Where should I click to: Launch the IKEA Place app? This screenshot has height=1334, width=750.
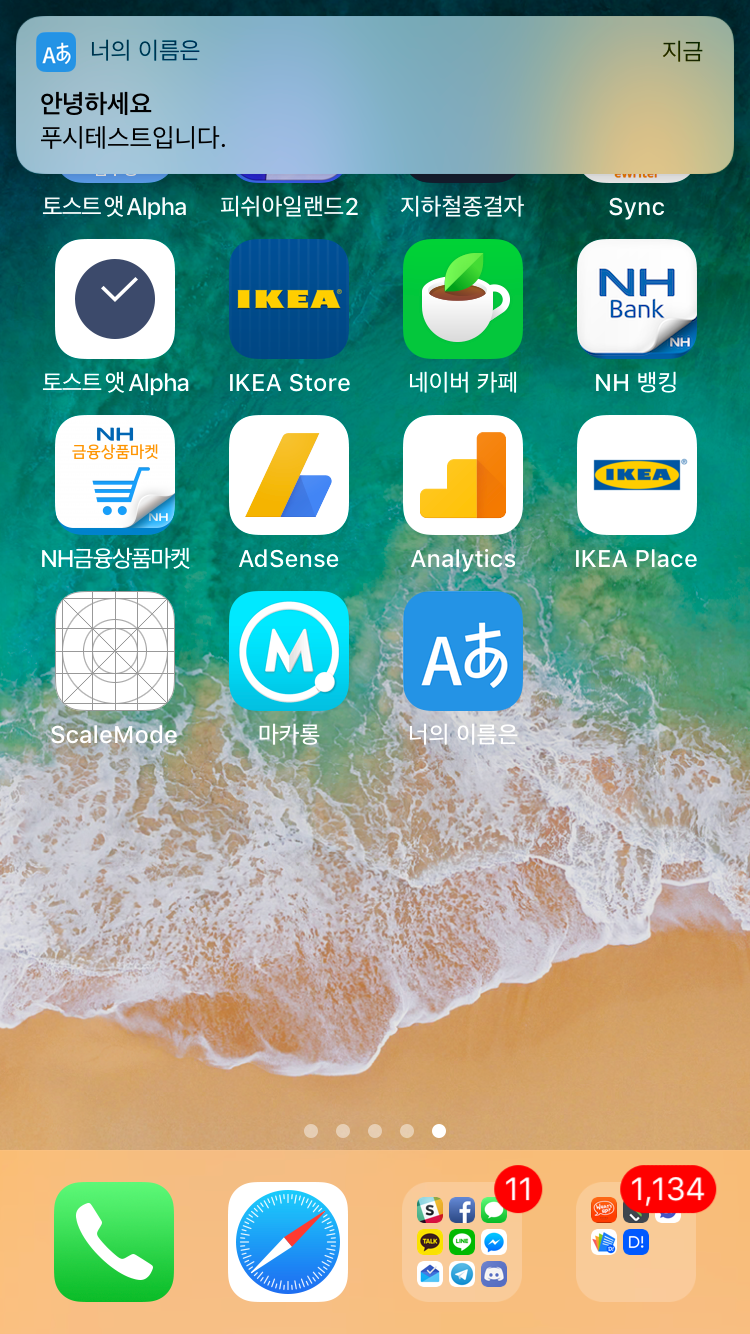click(x=637, y=475)
